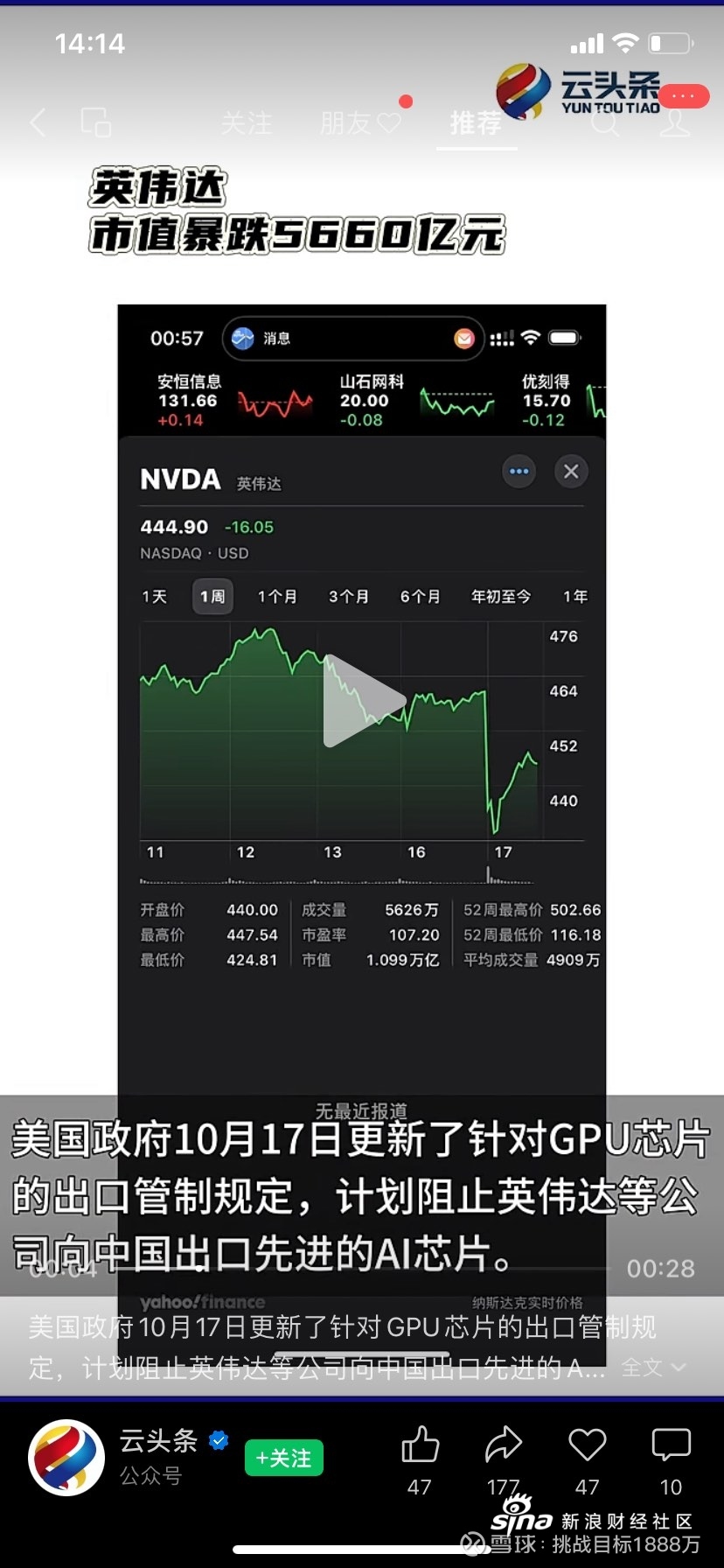Select the 推荐 tab

[x=476, y=123]
